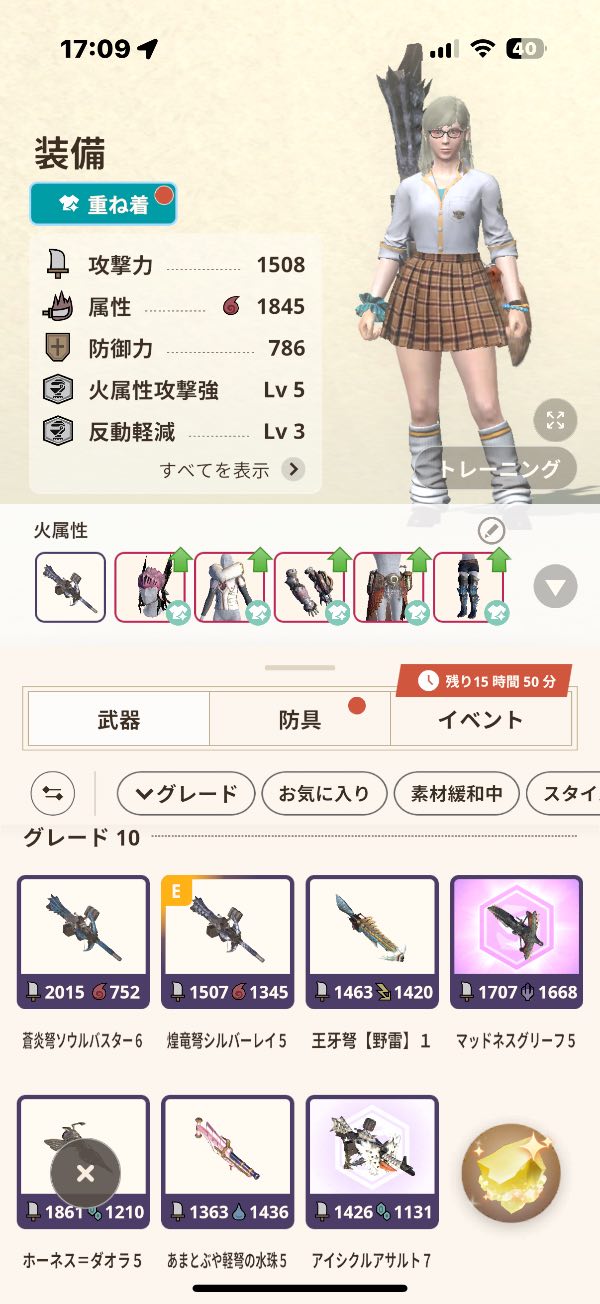Open the loadout dropdown arrow

pyautogui.click(x=555, y=586)
